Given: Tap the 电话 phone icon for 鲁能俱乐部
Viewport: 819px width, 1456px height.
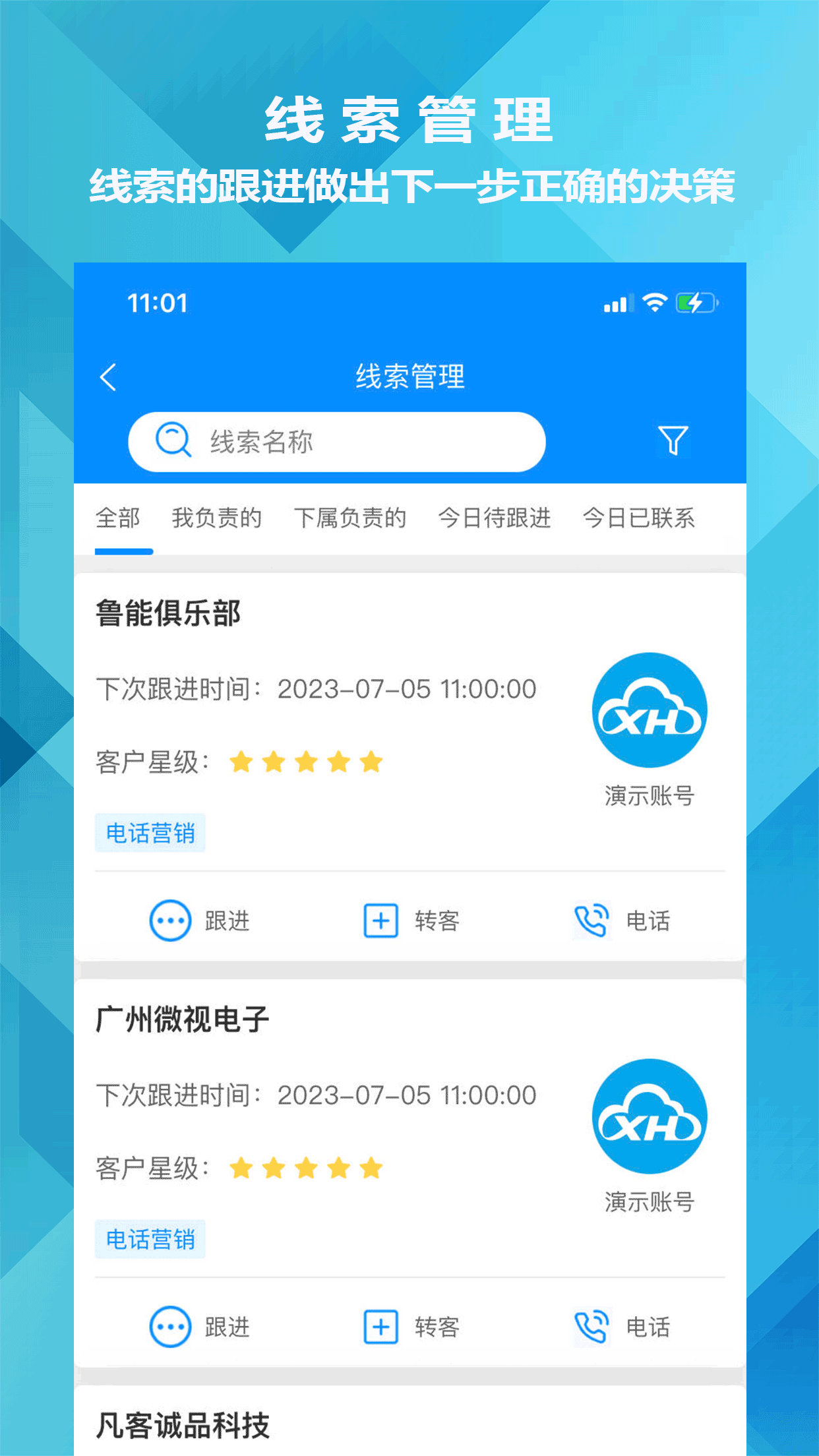Looking at the screenshot, I should 591,921.
